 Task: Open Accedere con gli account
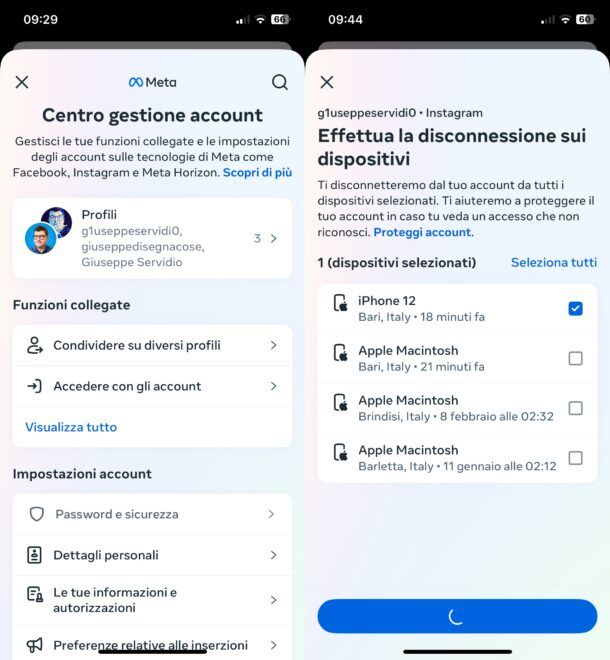152,386
